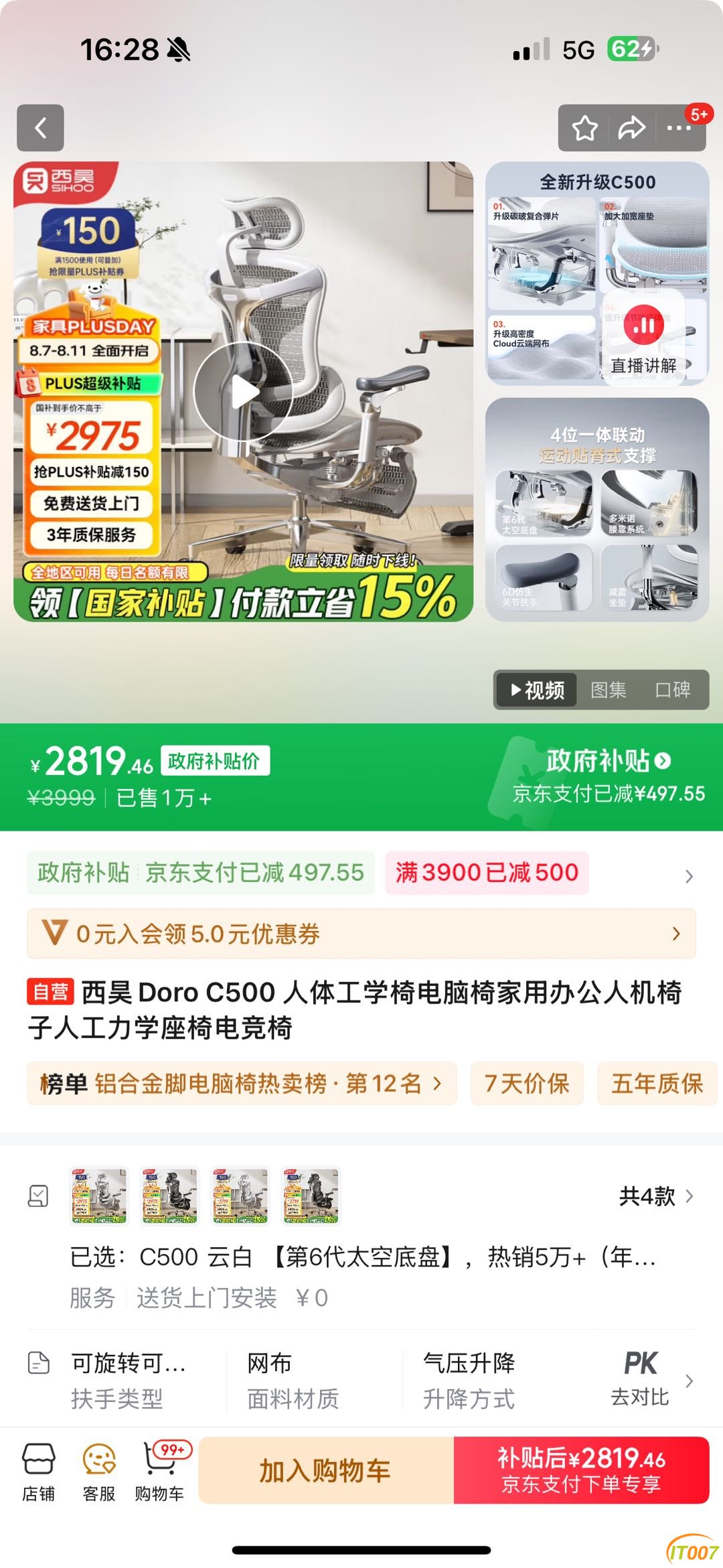Buy now at 补贴后¥2819.46
Viewport: 723px width, 1568px height.
point(581,1470)
